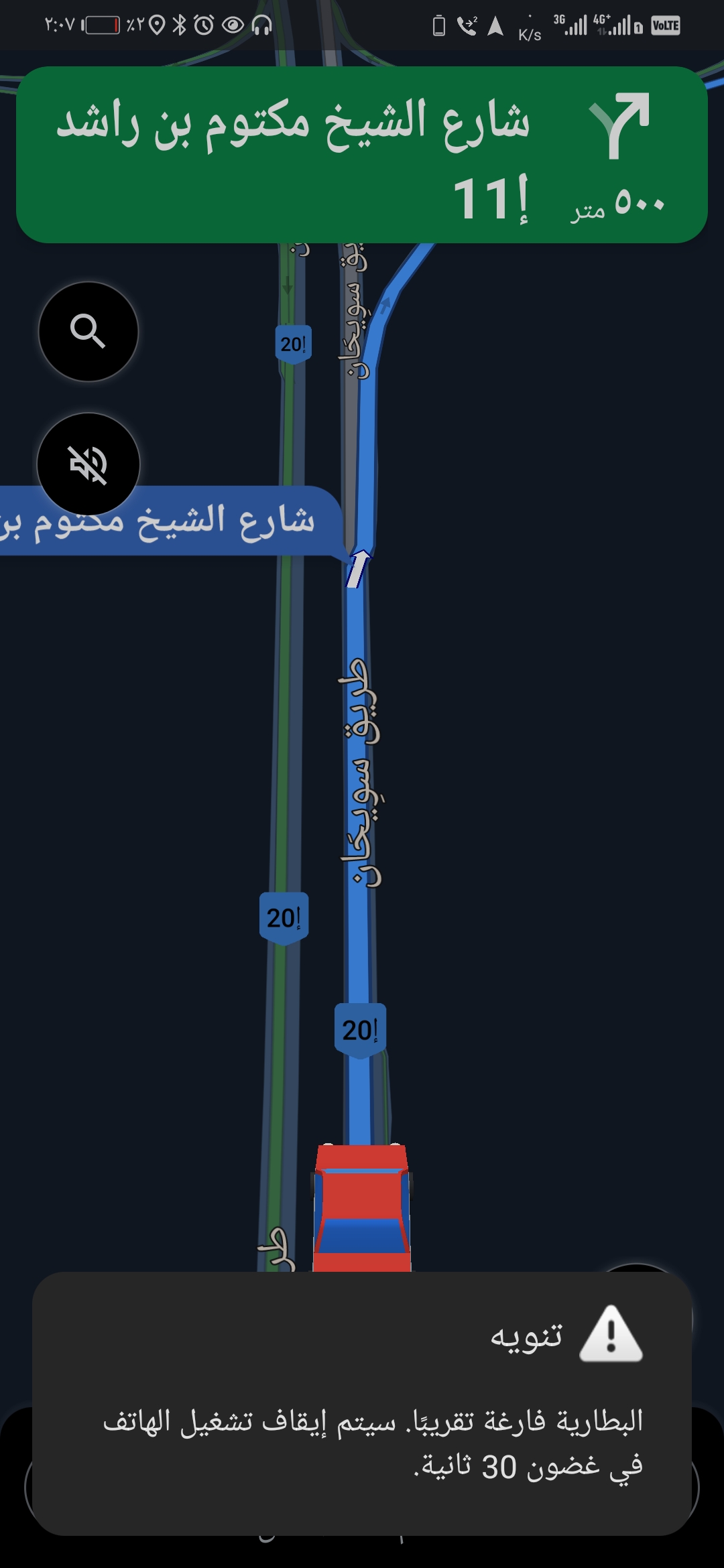The width and height of the screenshot is (724, 1568).
Task: Unmute voice guidance with the speaker icon
Action: point(88,464)
